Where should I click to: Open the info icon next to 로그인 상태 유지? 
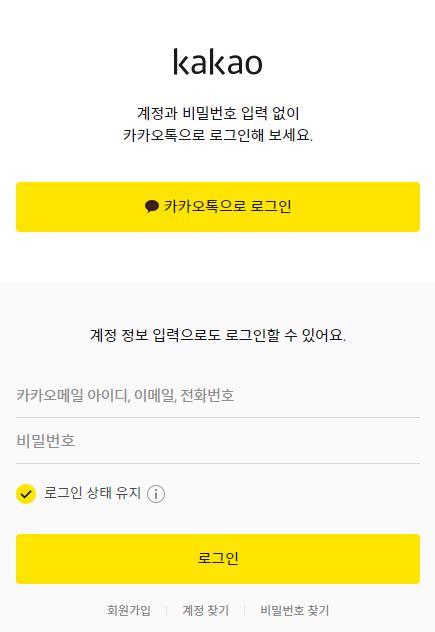156,494
